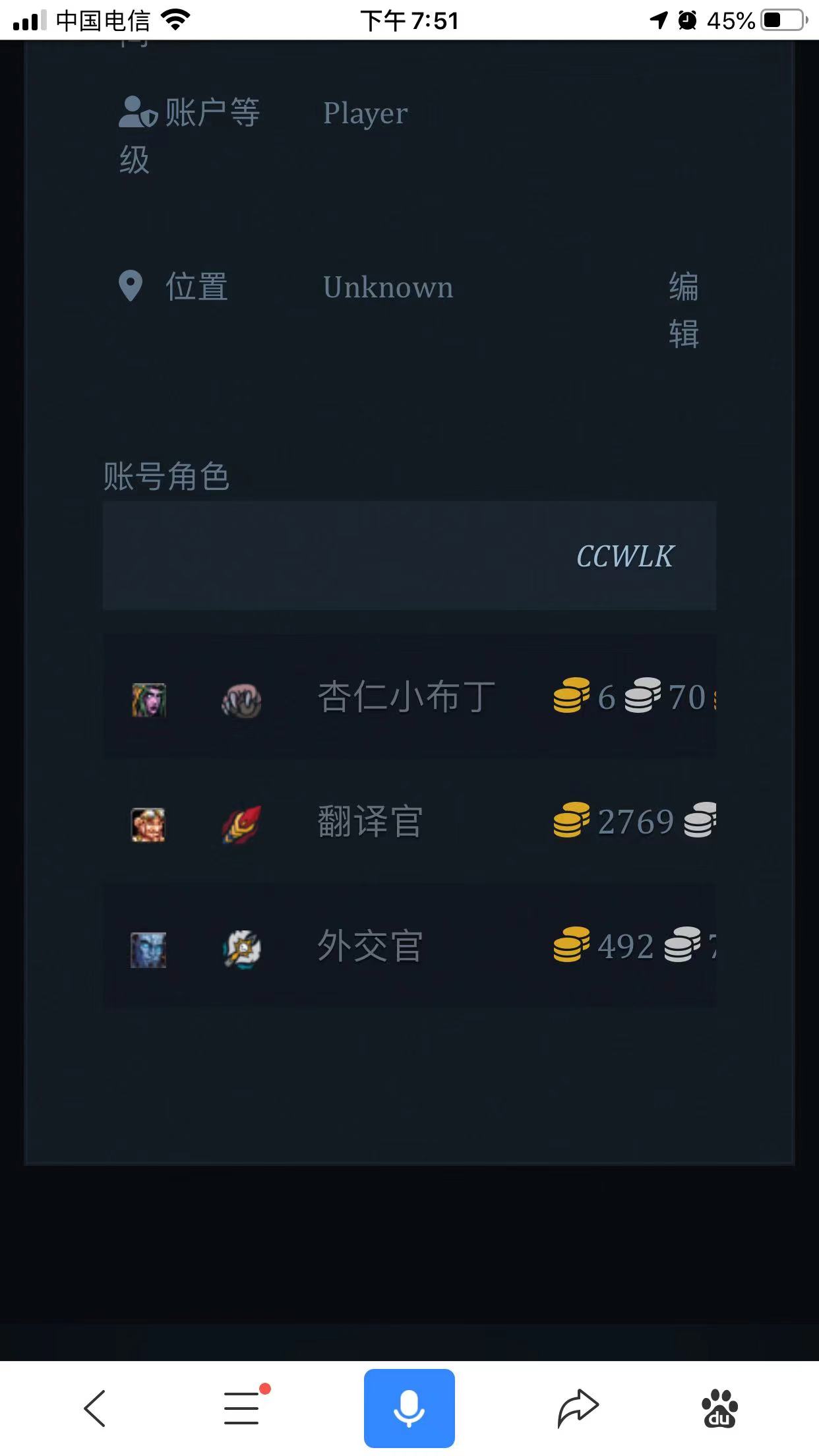Screen dimensions: 819x1456
Task: Open the Baidu app via the paw icon
Action: [x=718, y=1407]
